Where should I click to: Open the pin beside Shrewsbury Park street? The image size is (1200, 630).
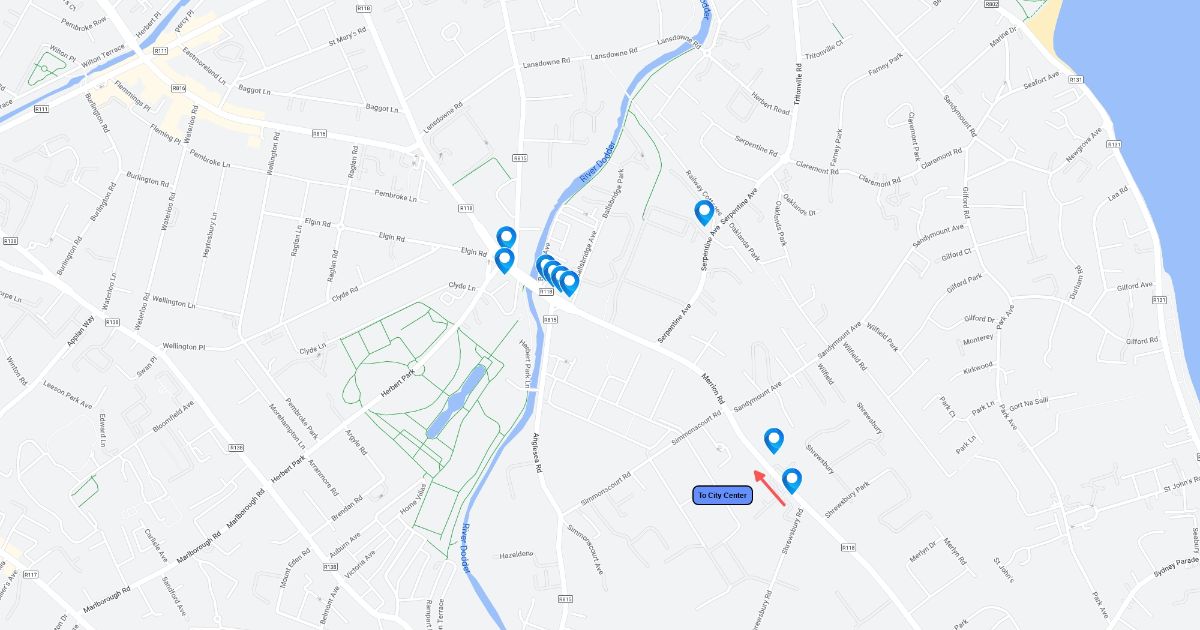tap(792, 480)
